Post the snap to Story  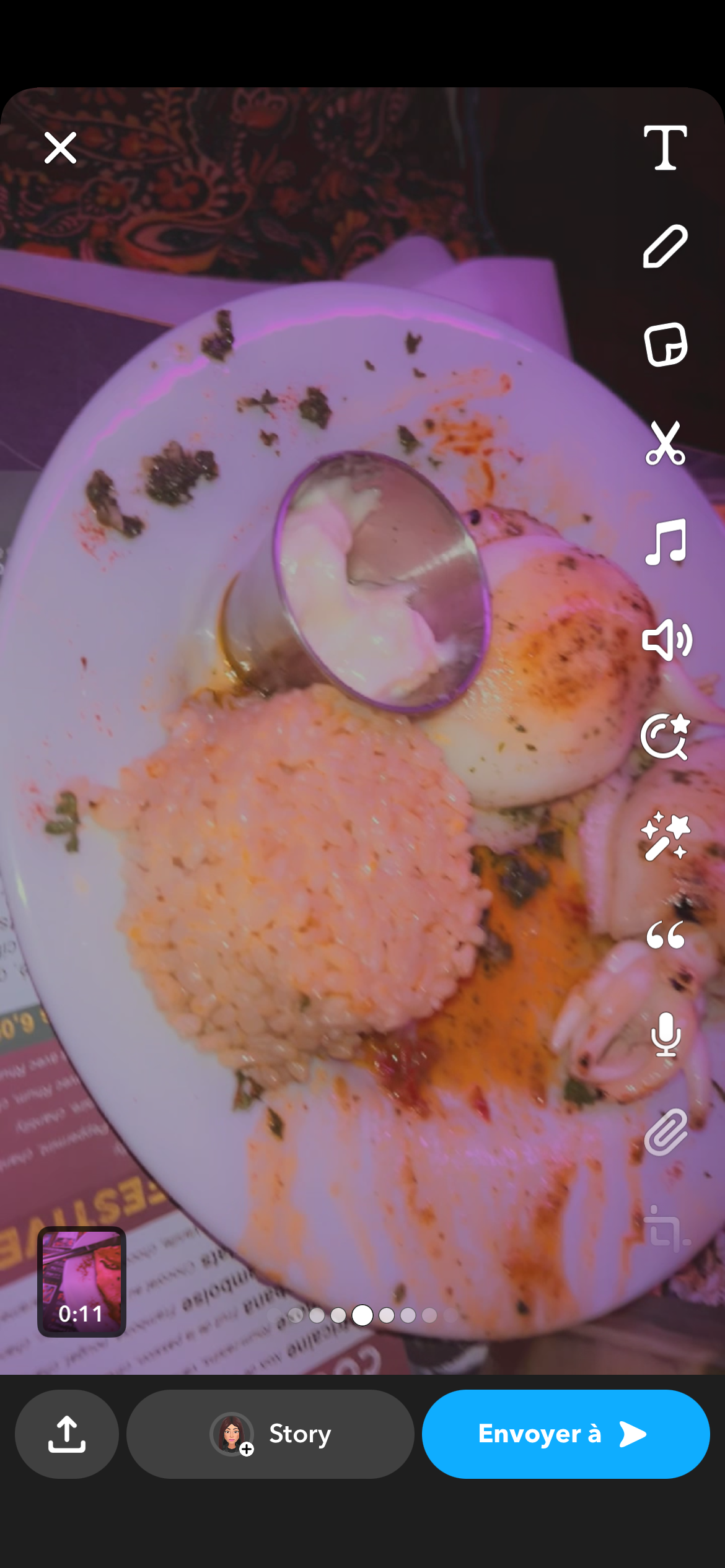click(x=270, y=1434)
